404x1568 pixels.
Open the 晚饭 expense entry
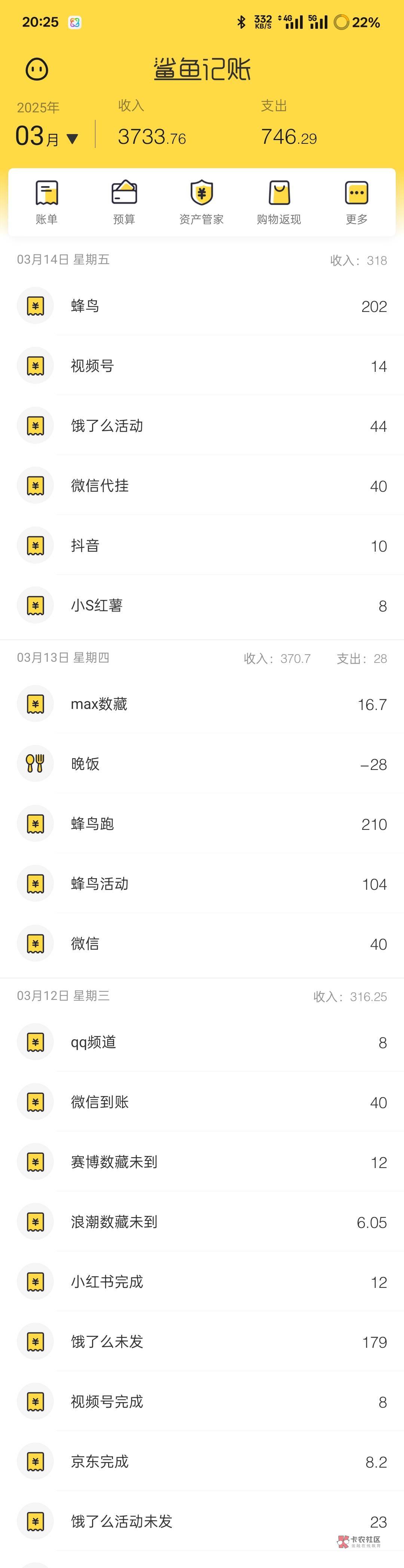(x=202, y=764)
